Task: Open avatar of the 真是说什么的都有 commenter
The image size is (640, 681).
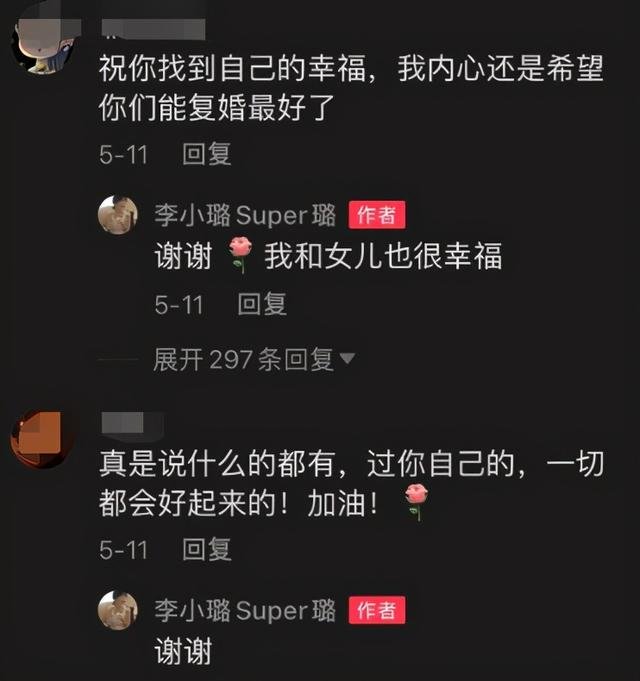Action: (38, 439)
